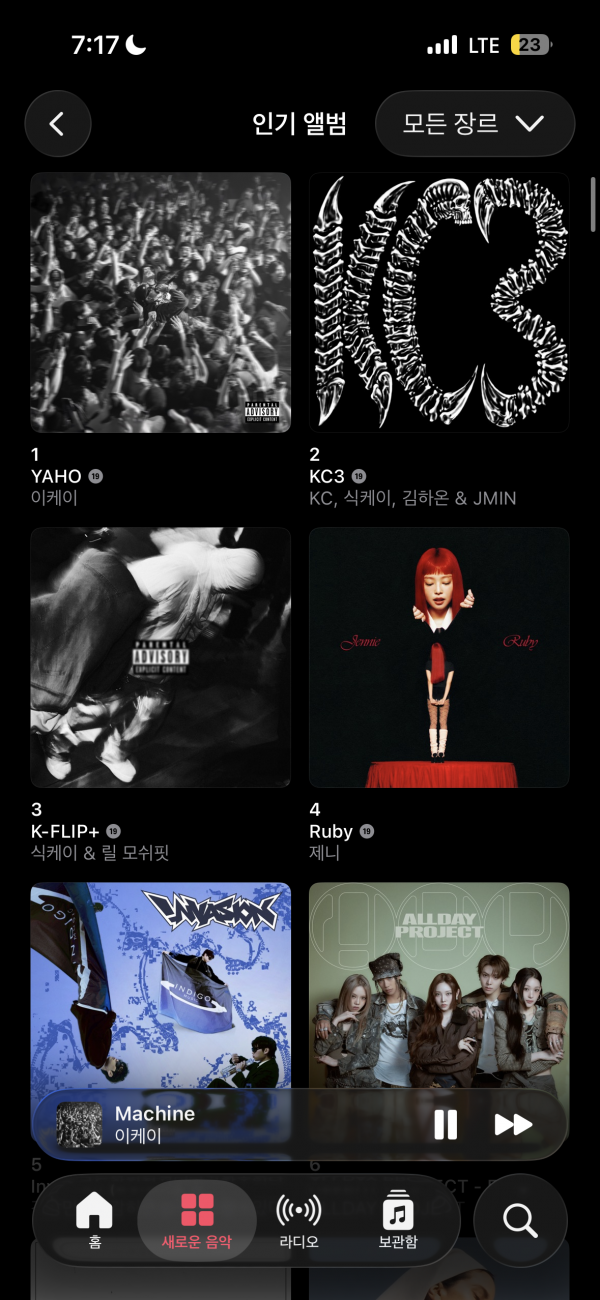Open the Ruby album by 제니
This screenshot has height=1300, width=600.
(x=439, y=657)
